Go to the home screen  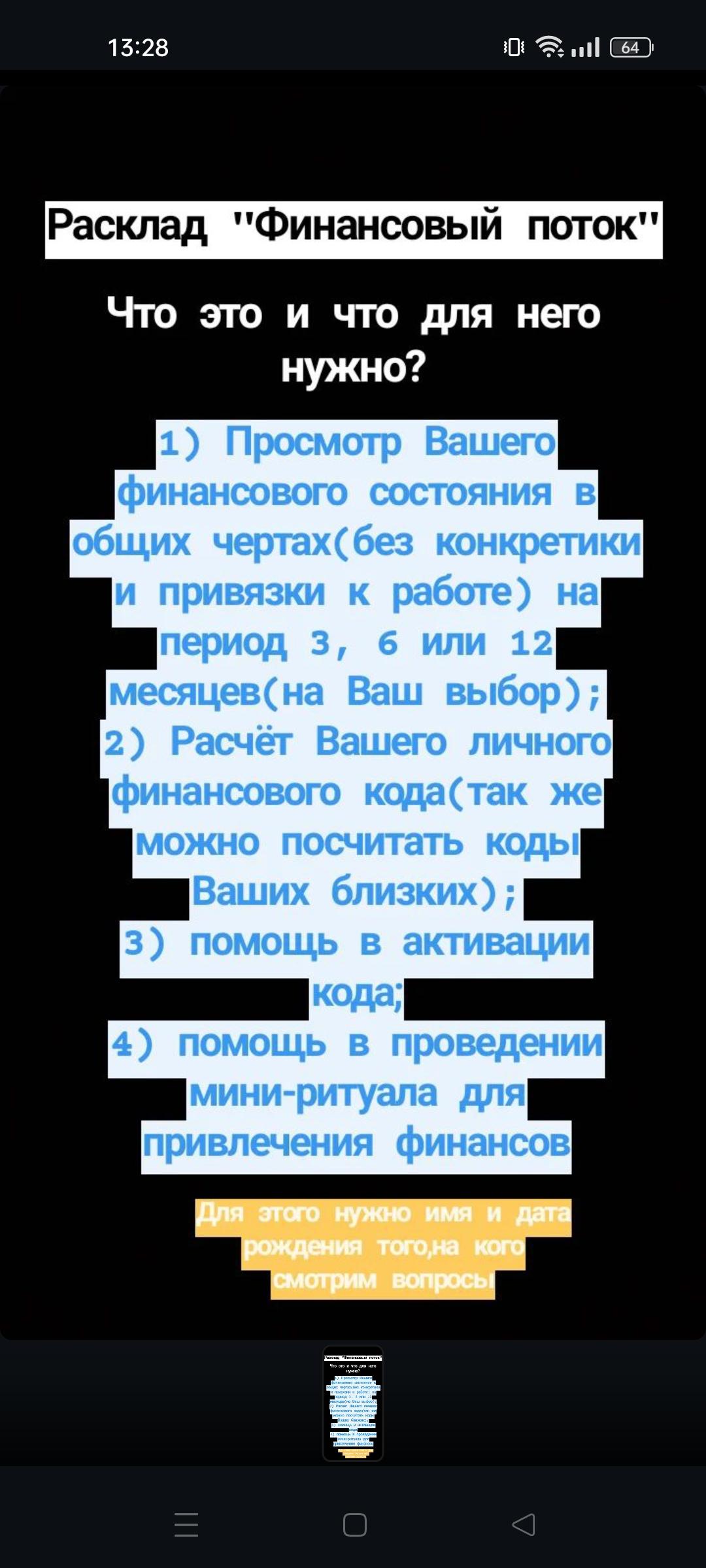click(354, 1524)
